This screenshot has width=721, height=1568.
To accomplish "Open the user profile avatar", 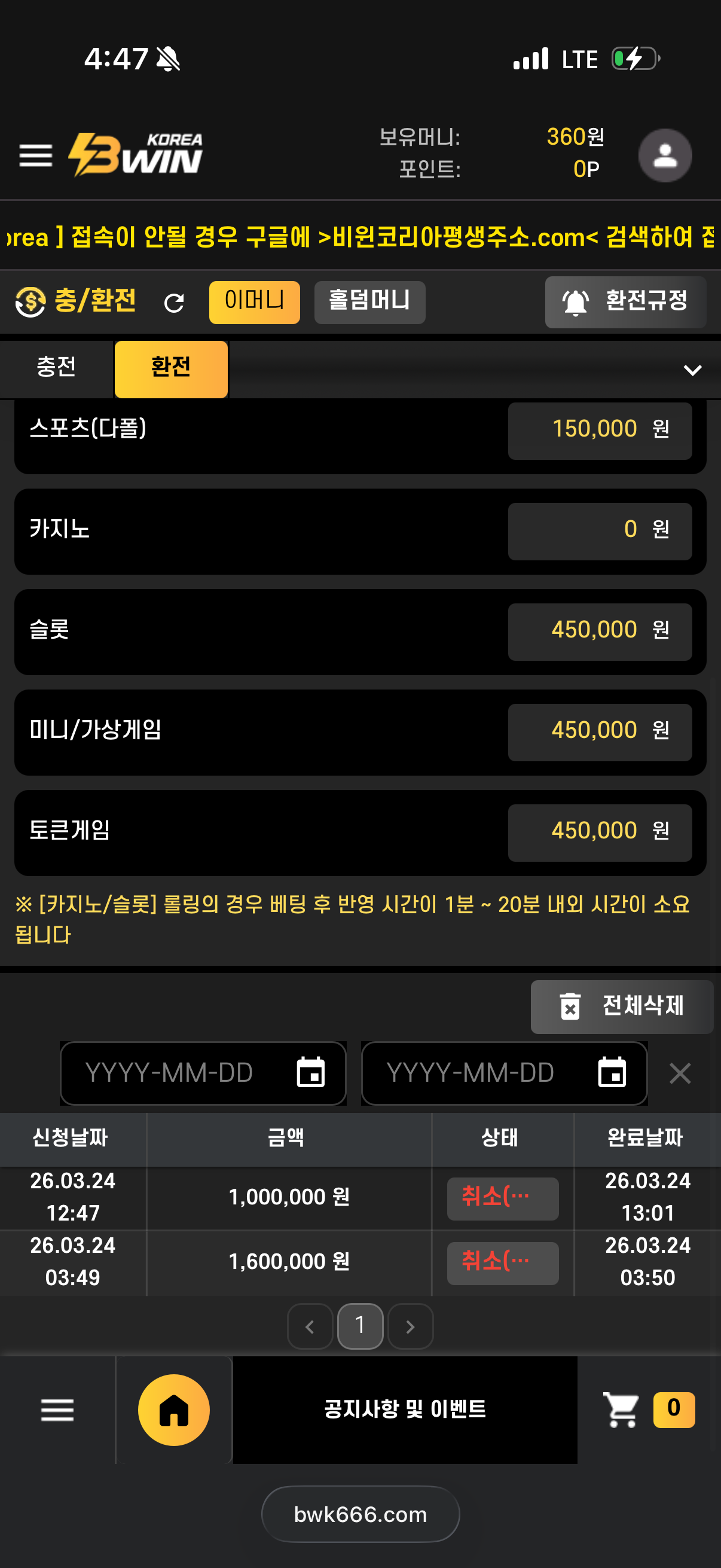I will point(664,156).
